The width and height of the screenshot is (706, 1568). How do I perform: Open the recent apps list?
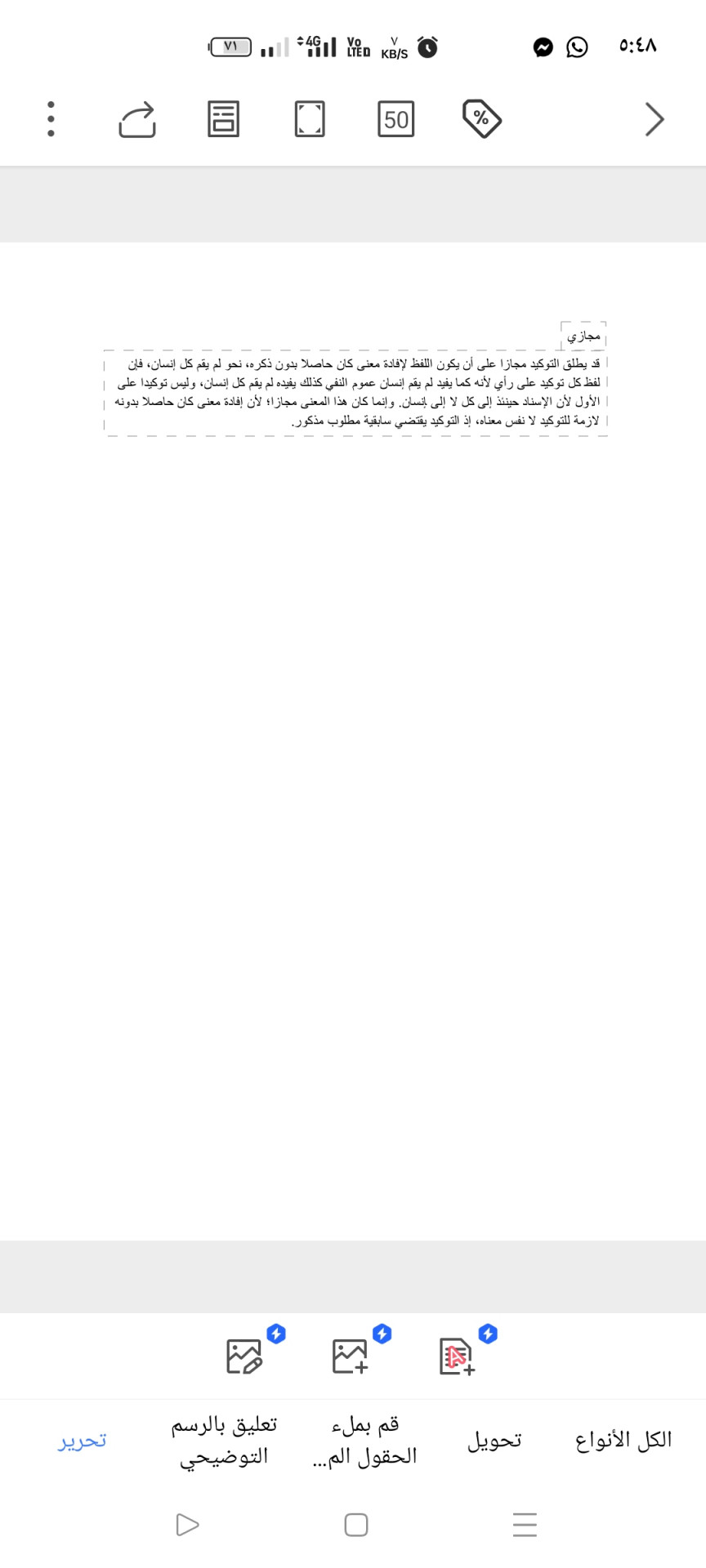pyautogui.click(x=525, y=1525)
